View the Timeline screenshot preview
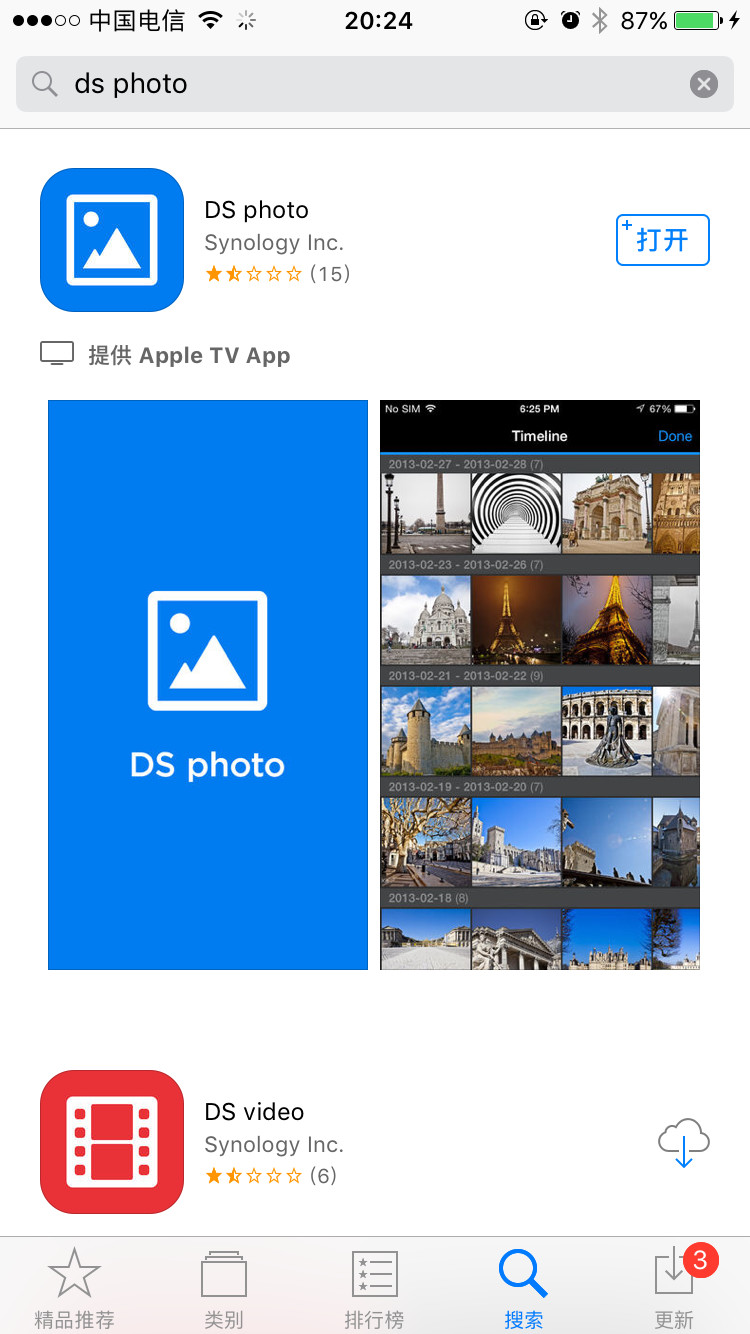This screenshot has width=750, height=1334. [540, 685]
